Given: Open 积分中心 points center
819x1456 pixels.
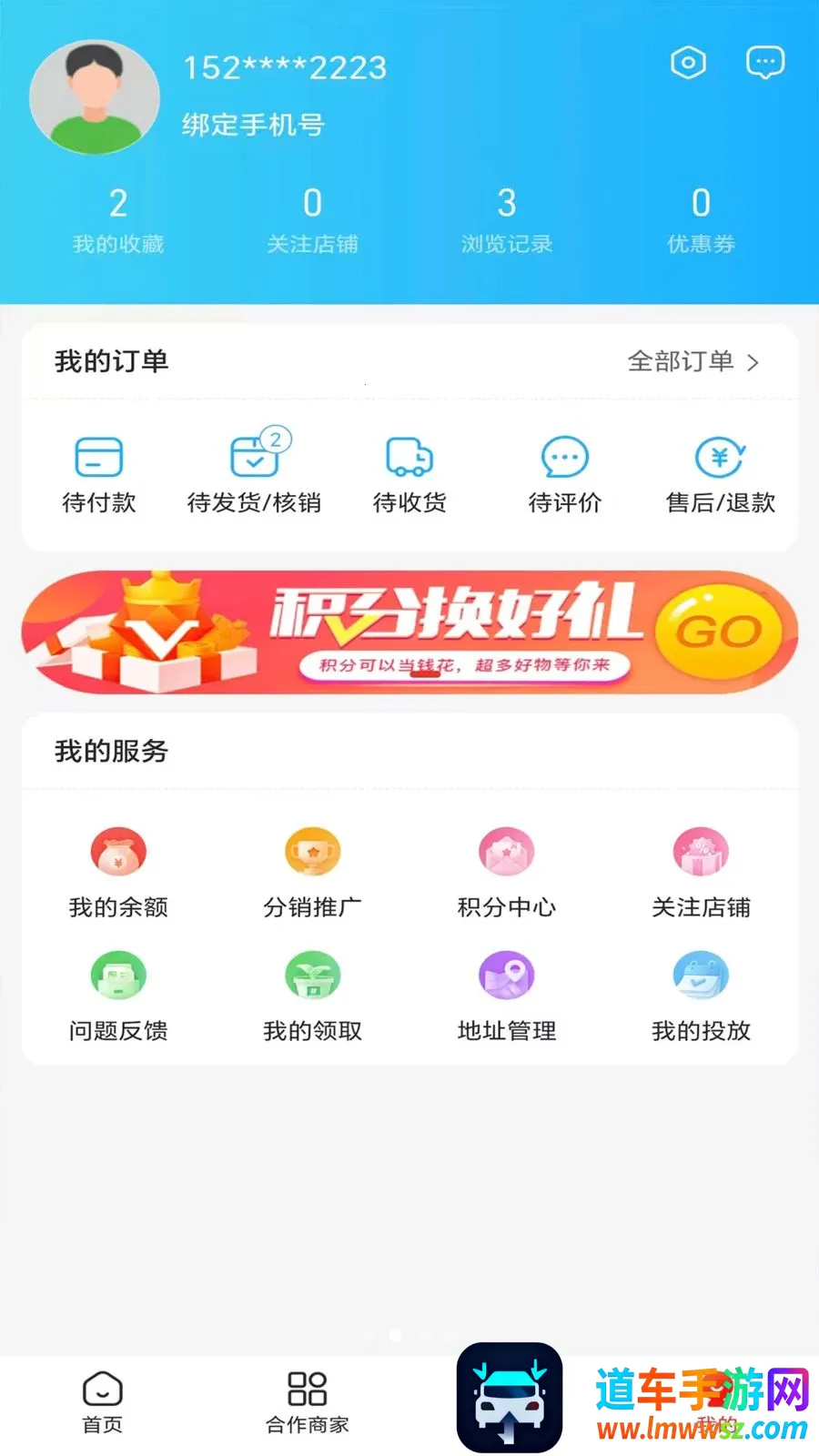Looking at the screenshot, I should [x=506, y=874].
